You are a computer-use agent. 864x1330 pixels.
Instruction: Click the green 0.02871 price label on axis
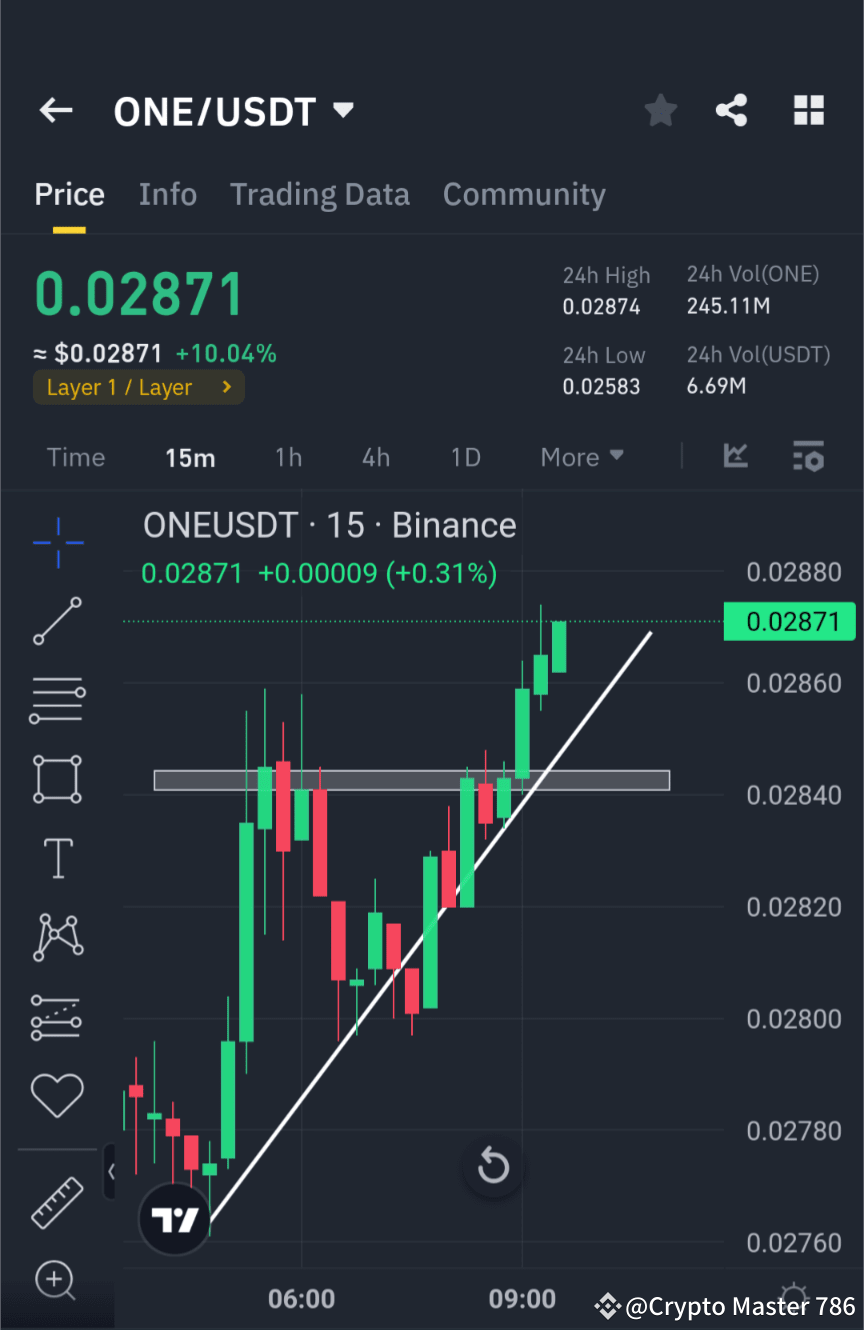tap(789, 621)
